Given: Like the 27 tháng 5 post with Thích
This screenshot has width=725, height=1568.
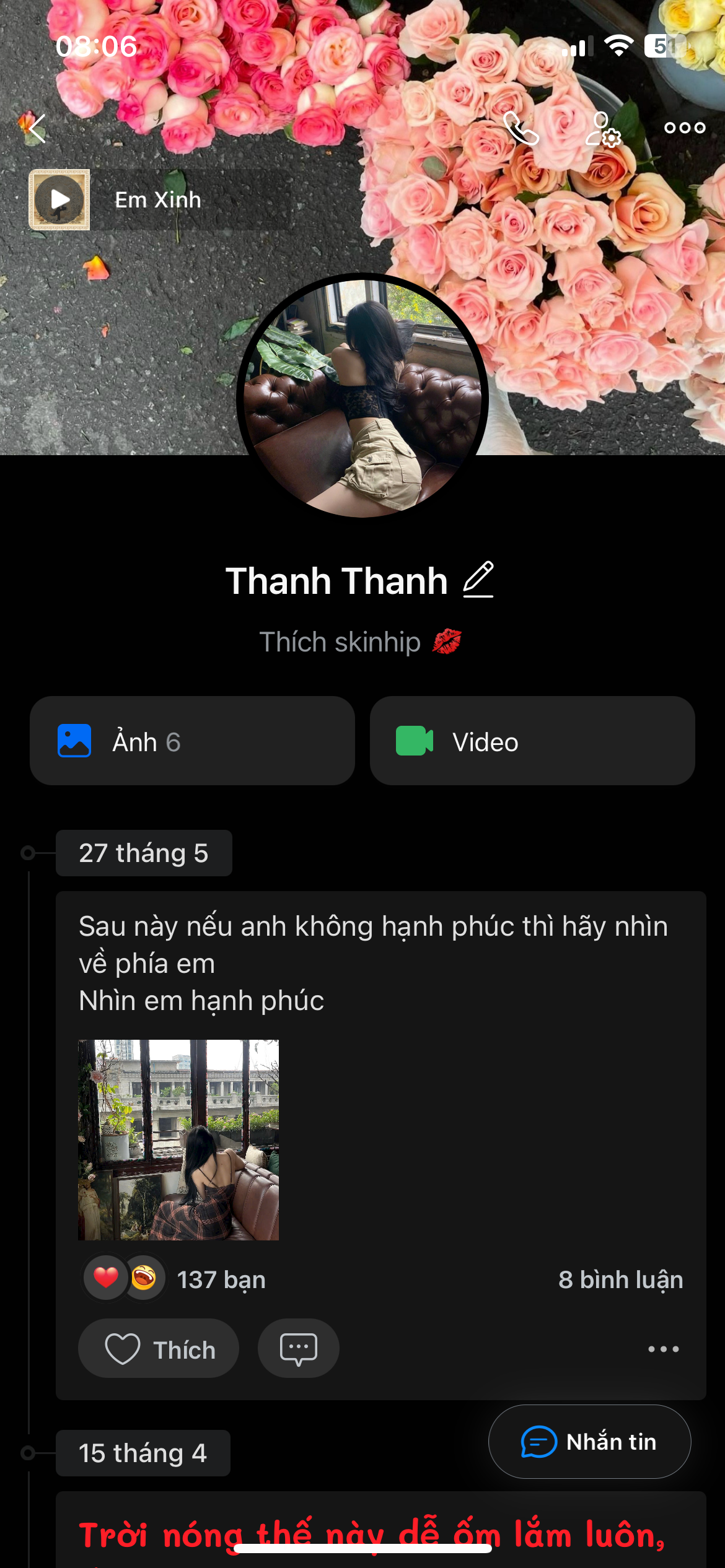Looking at the screenshot, I should [159, 1349].
